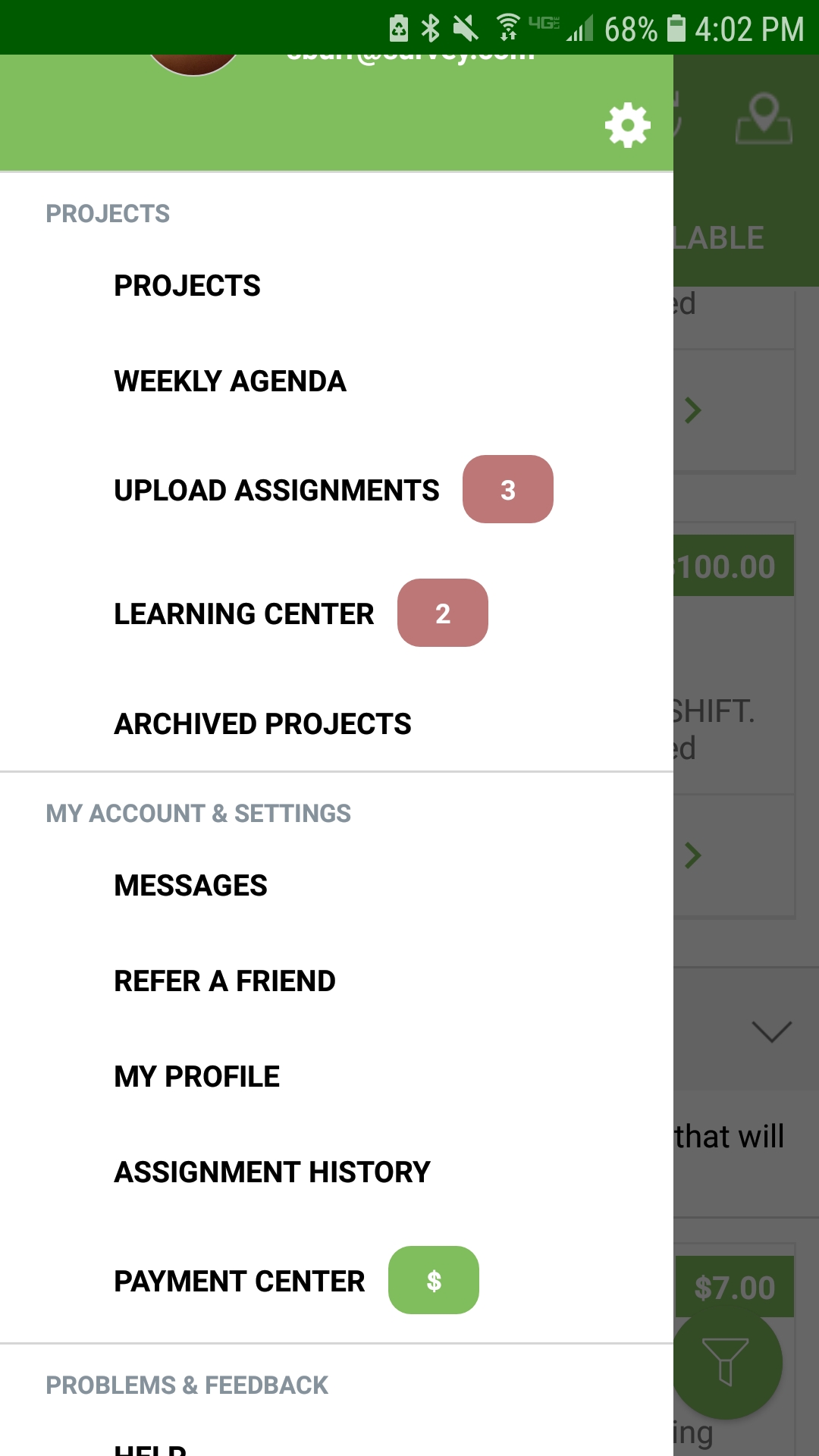Open the Learning Center
This screenshot has width=819, height=1456.
point(337,613)
